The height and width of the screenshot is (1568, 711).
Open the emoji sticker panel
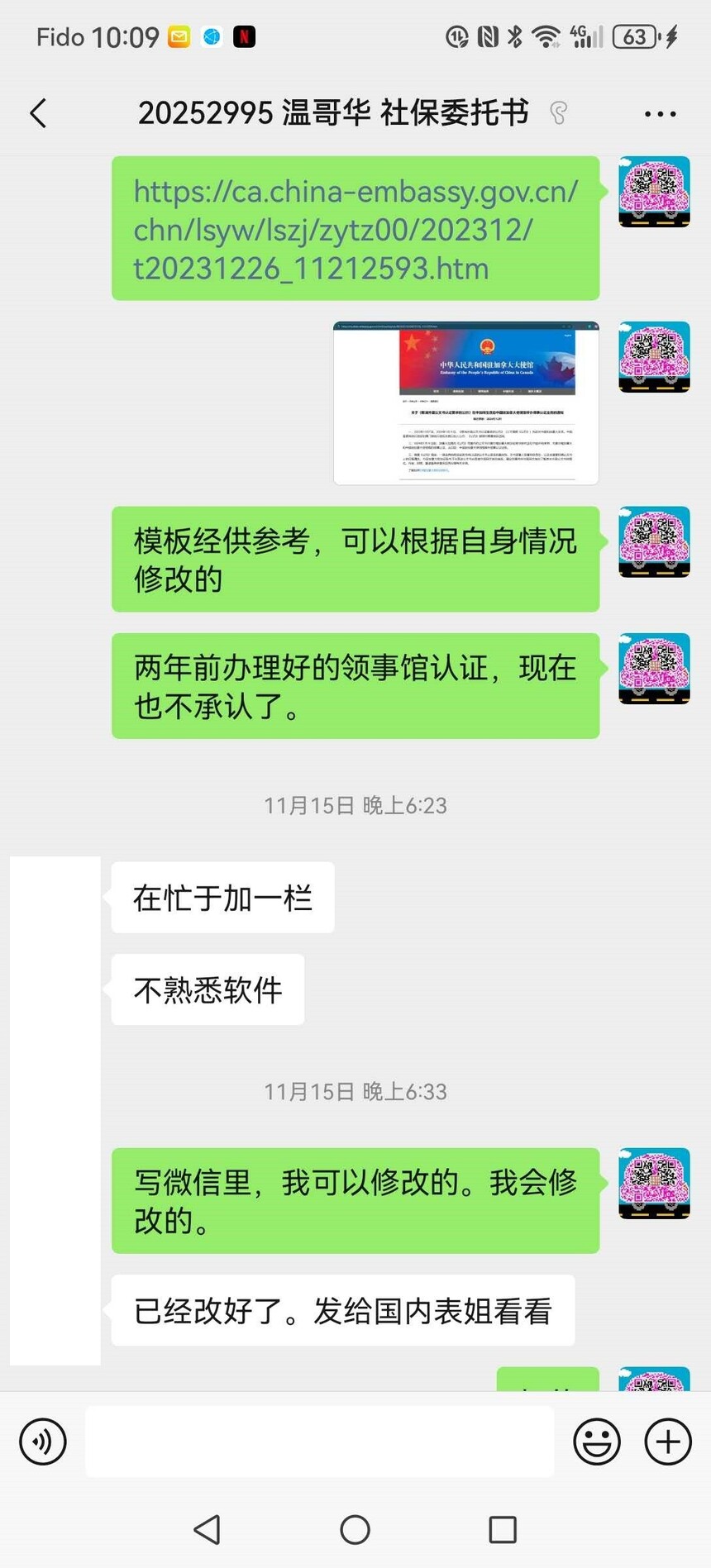(596, 1442)
